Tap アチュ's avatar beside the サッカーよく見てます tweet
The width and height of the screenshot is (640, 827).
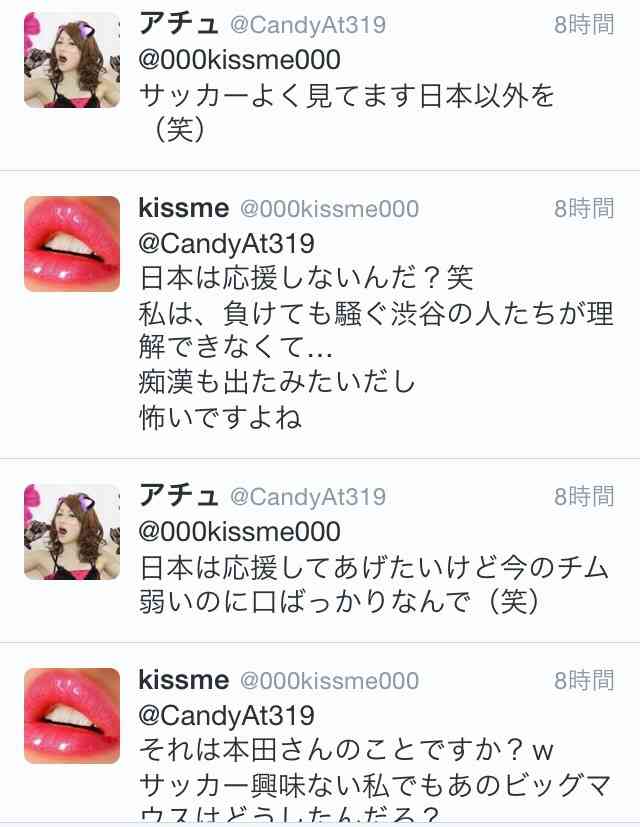click(72, 60)
